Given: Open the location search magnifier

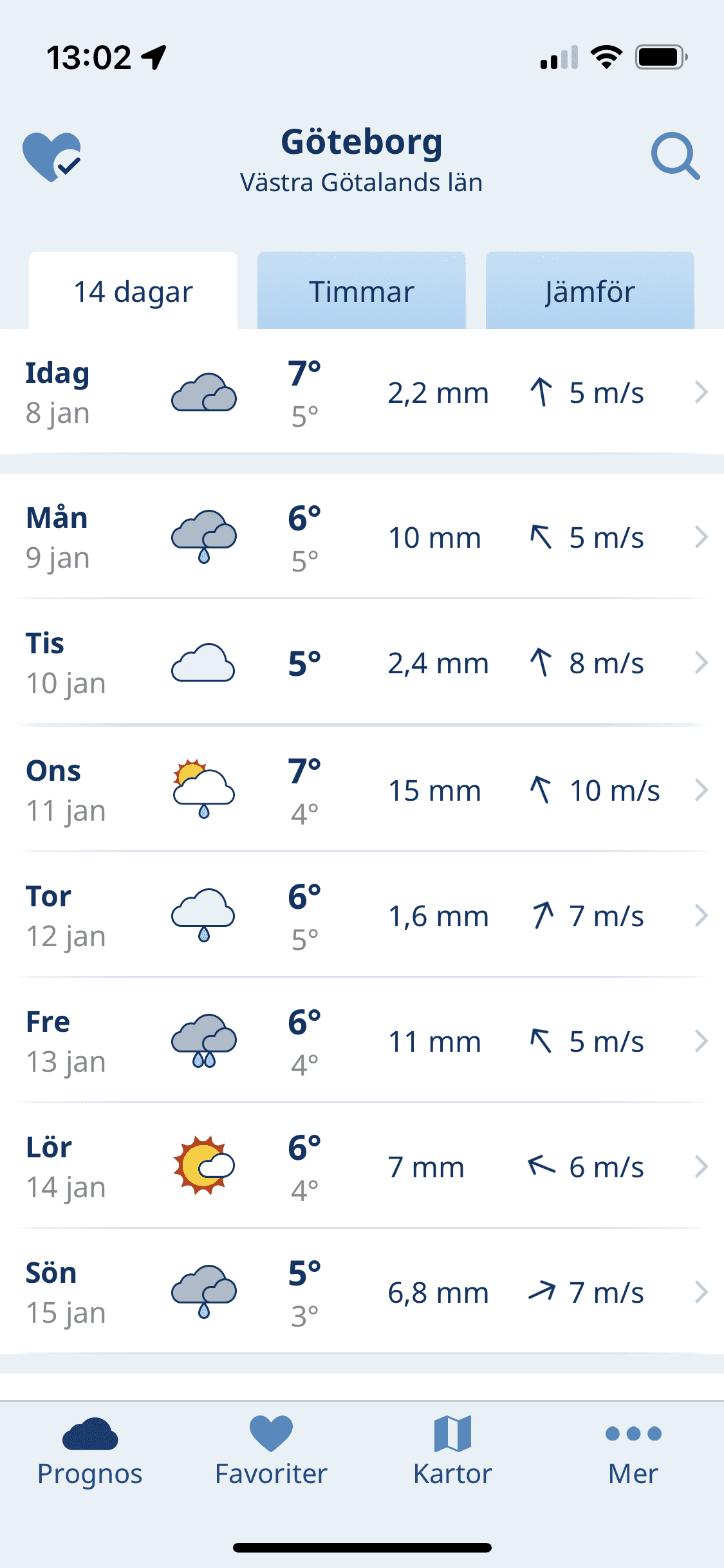Looking at the screenshot, I should click(674, 156).
